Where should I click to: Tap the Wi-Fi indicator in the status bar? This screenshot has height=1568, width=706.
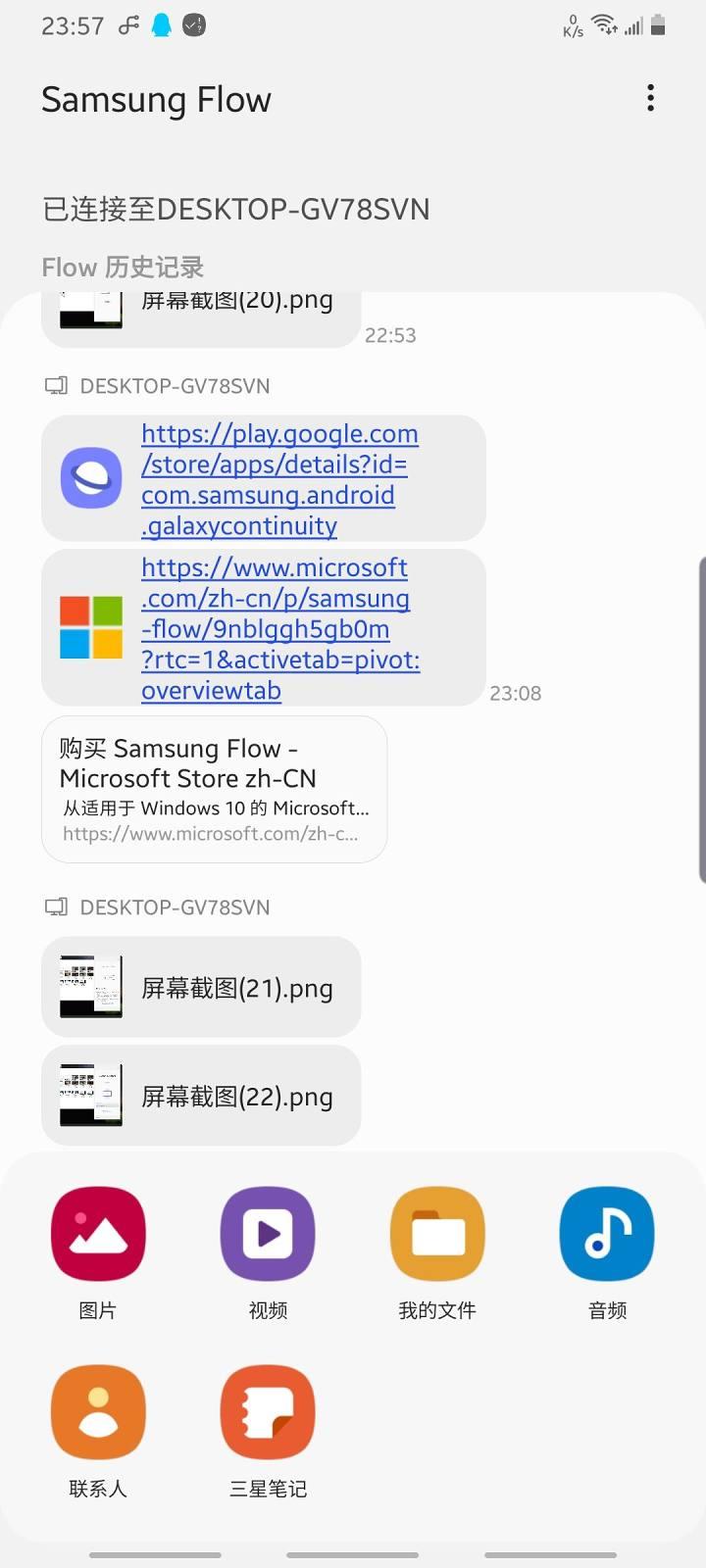coord(601,25)
